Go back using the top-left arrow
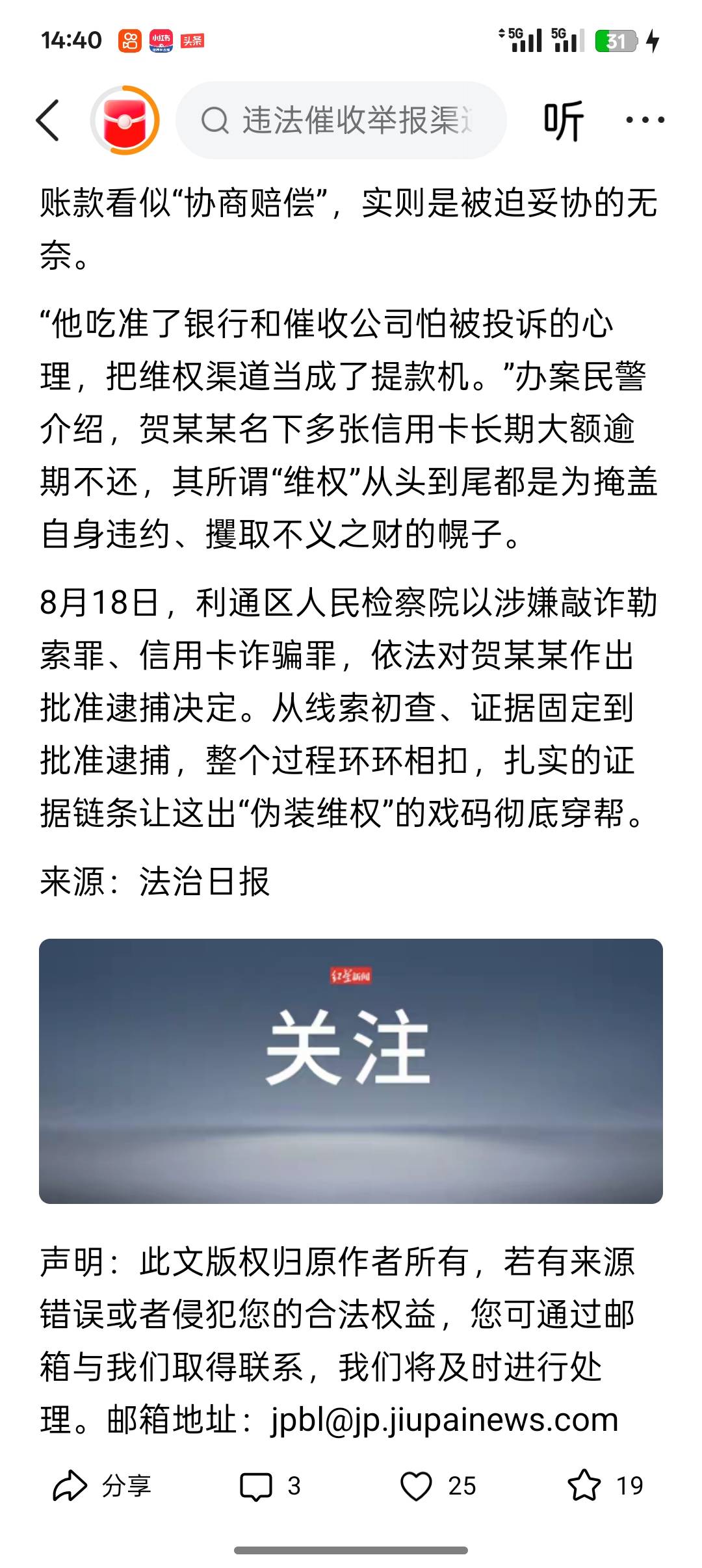702x1568 pixels. click(x=47, y=120)
